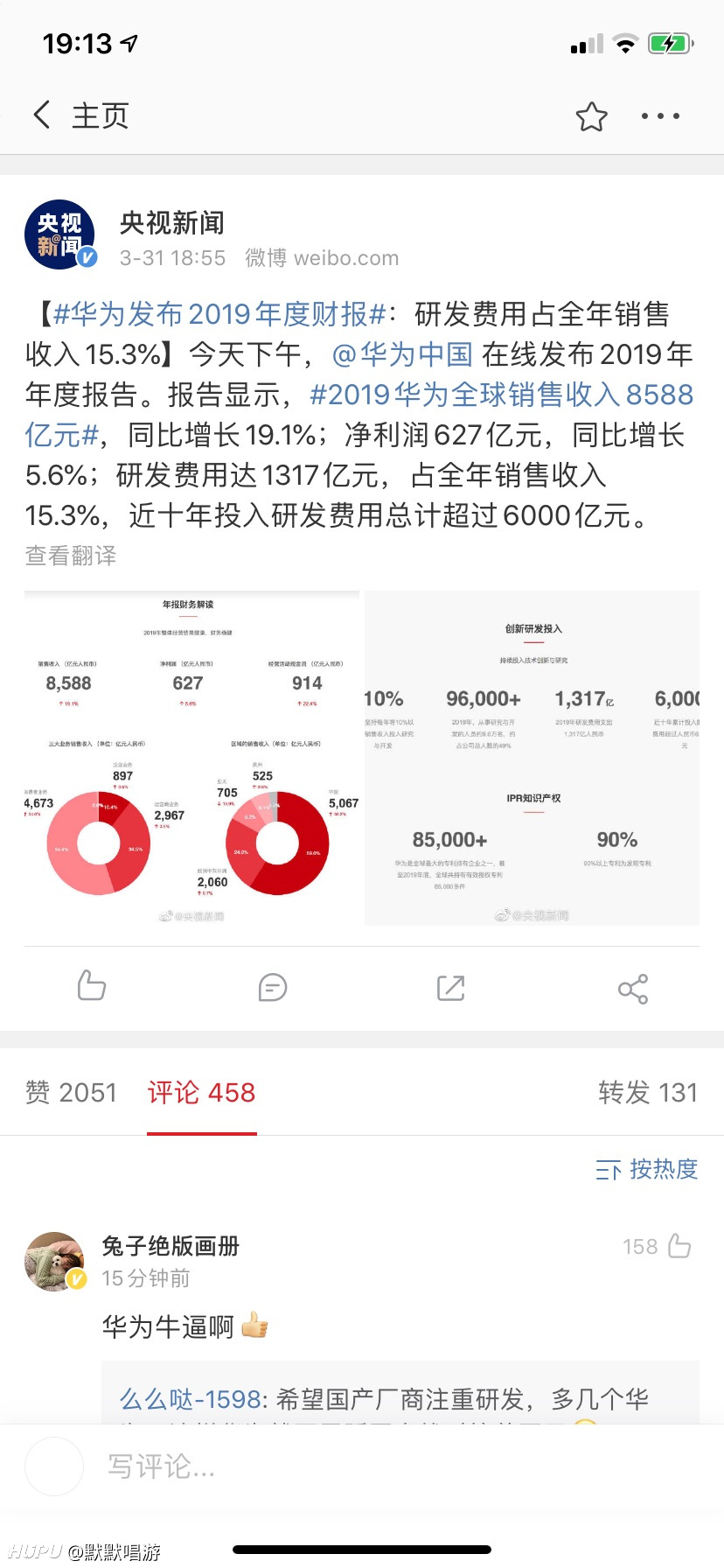
Task: Tap the comment bubble icon under the post
Action: coord(273,988)
